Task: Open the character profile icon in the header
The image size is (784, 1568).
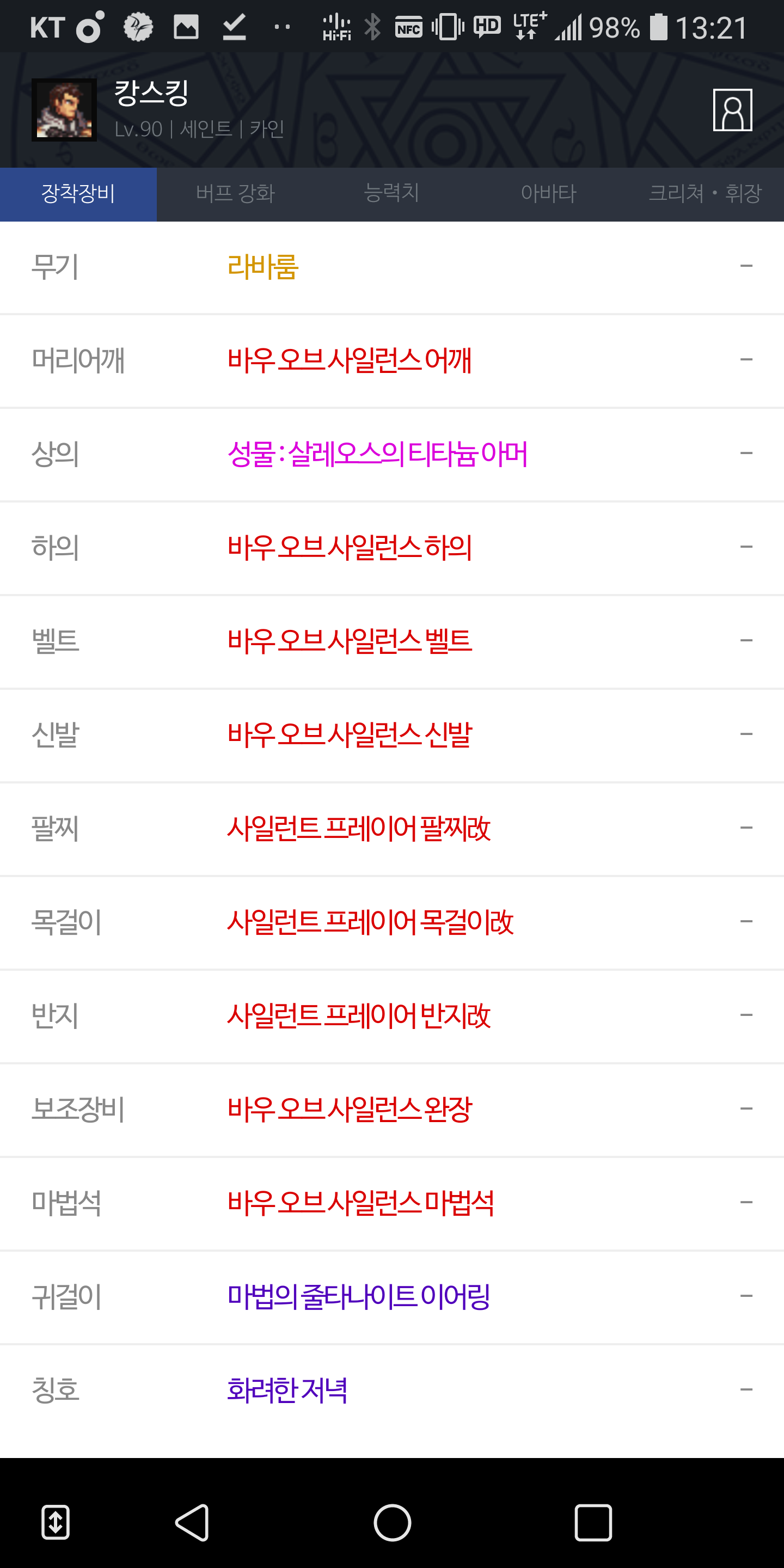Action: (732, 110)
